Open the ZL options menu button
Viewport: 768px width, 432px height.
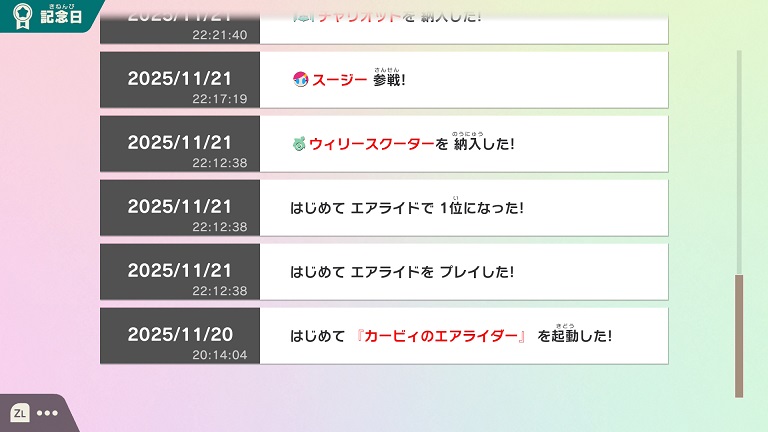point(33,413)
